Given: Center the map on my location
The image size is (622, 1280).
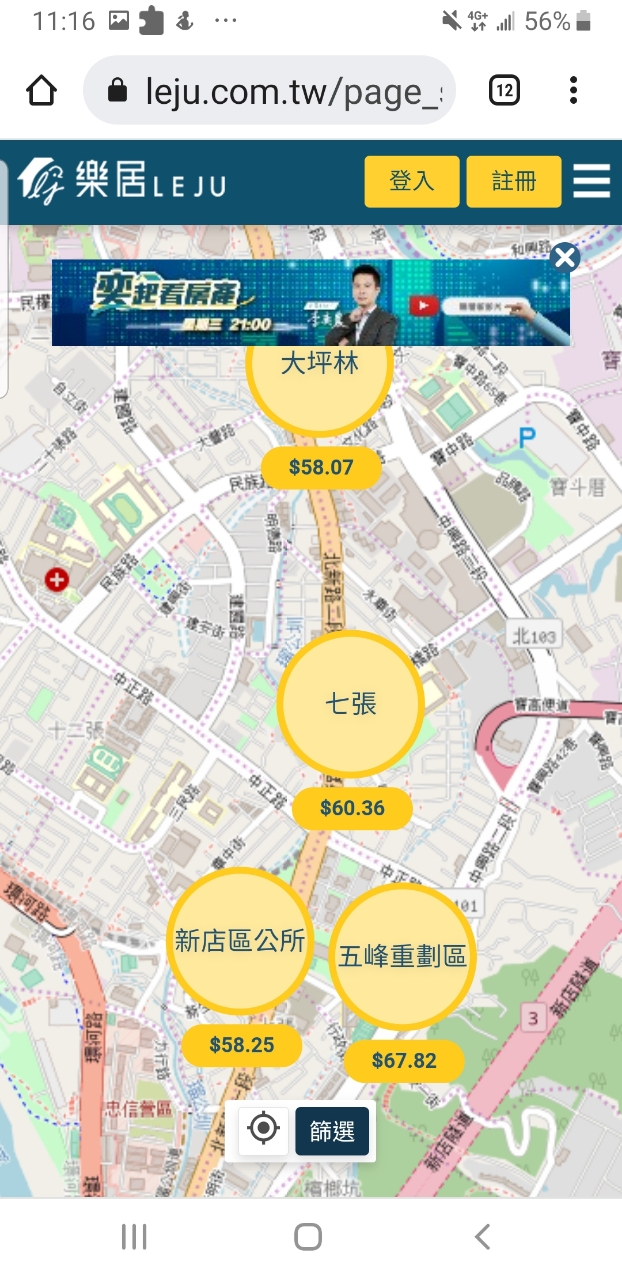Looking at the screenshot, I should click(x=263, y=1130).
